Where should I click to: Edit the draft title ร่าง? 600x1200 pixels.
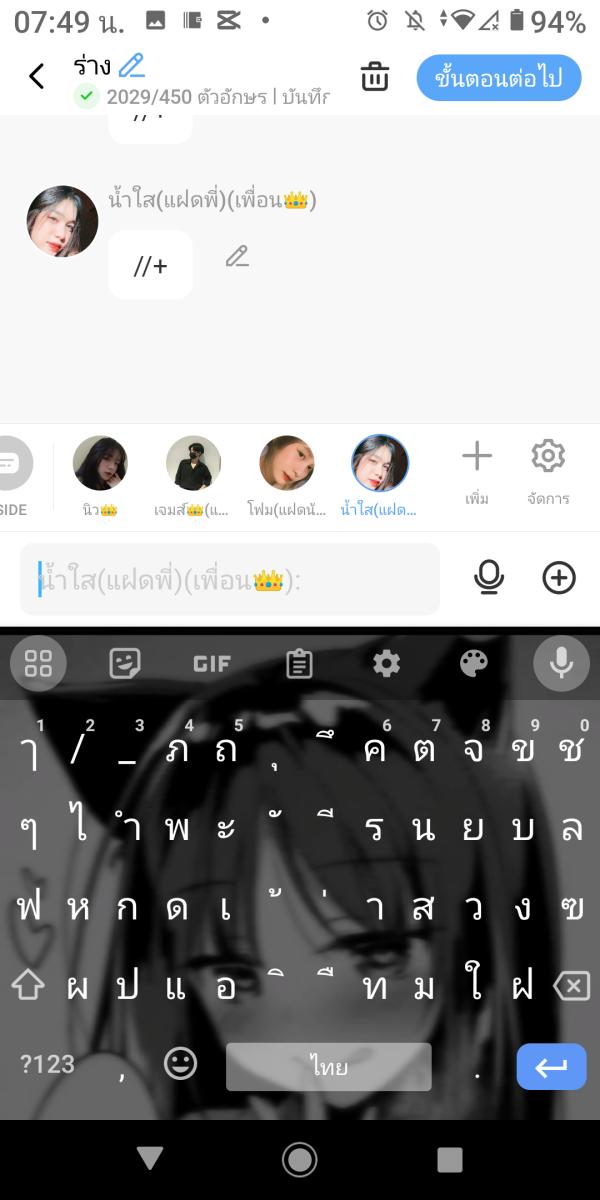click(x=131, y=66)
